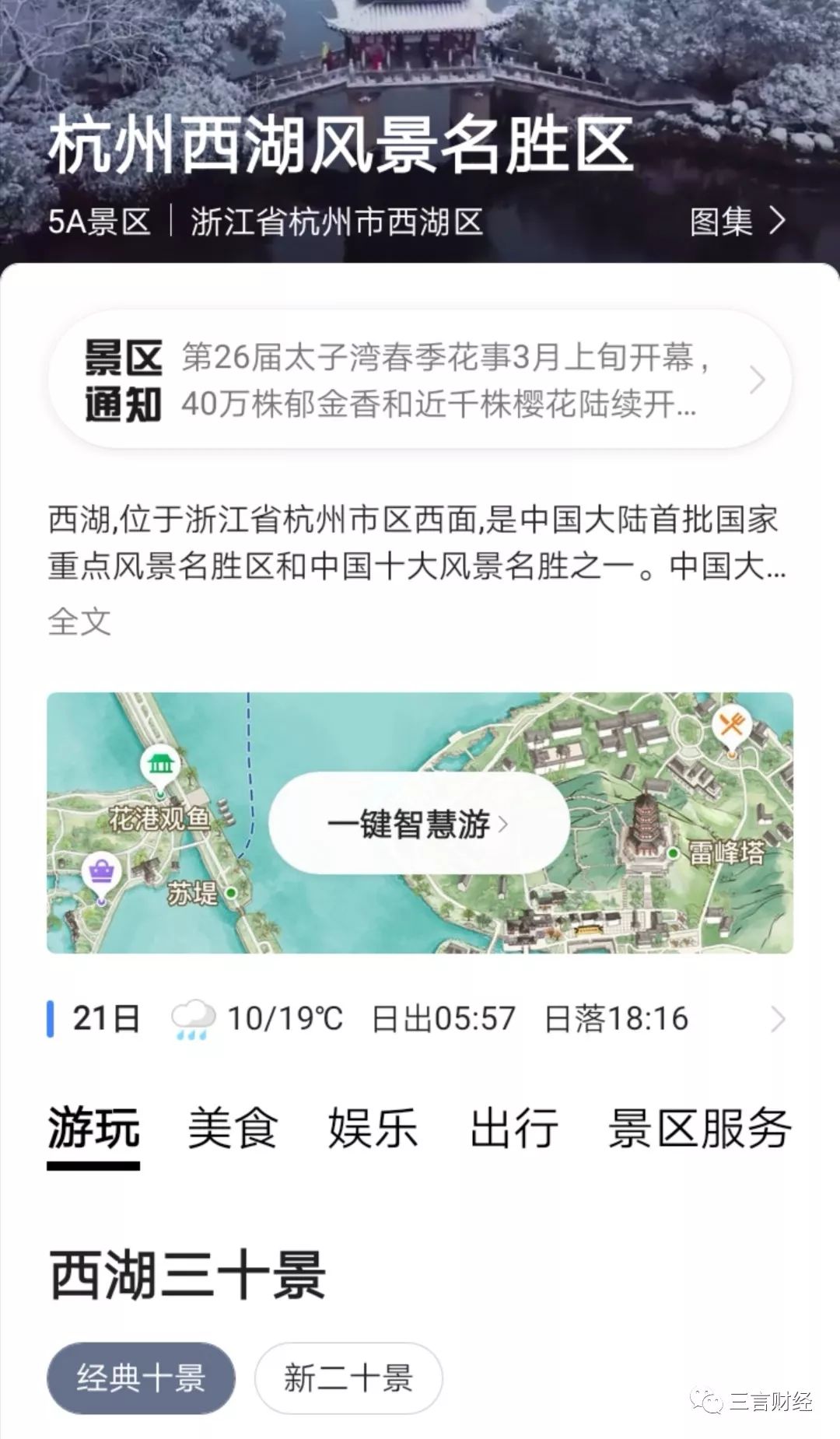Switch to the 出行 tab
Image resolution: width=840 pixels, height=1439 pixels.
click(x=513, y=1128)
